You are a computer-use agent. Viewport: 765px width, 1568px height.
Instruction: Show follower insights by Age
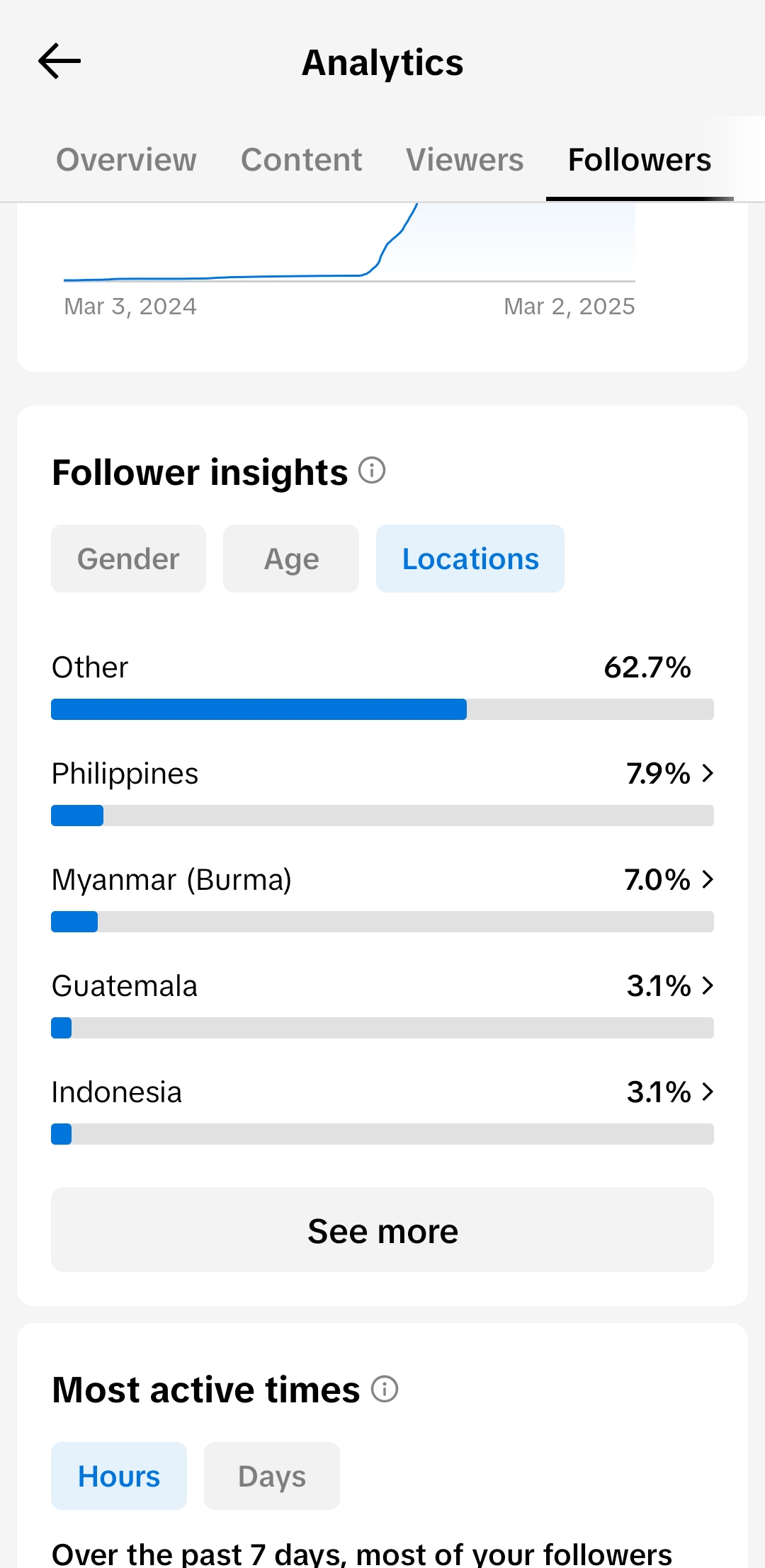coord(291,559)
